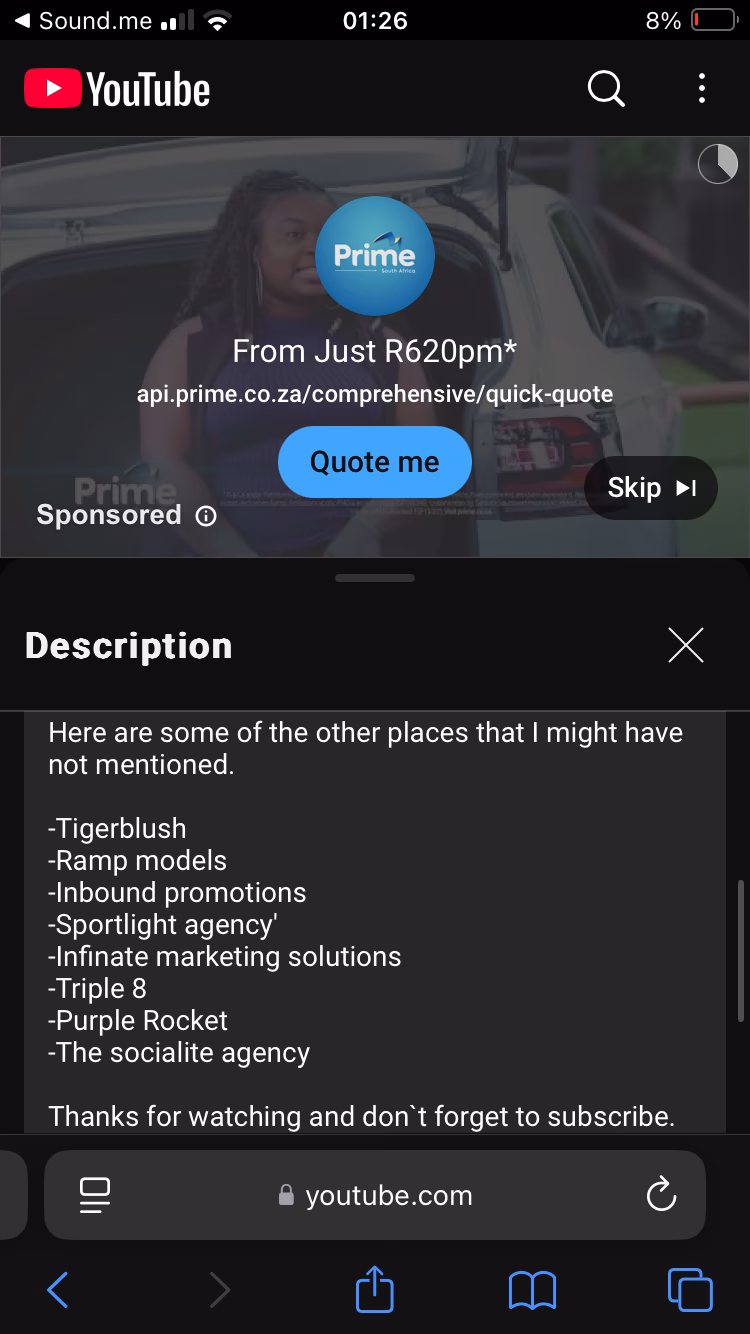Image resolution: width=750 pixels, height=1334 pixels.
Task: Open the YouTube overflow menu
Action: point(702,89)
